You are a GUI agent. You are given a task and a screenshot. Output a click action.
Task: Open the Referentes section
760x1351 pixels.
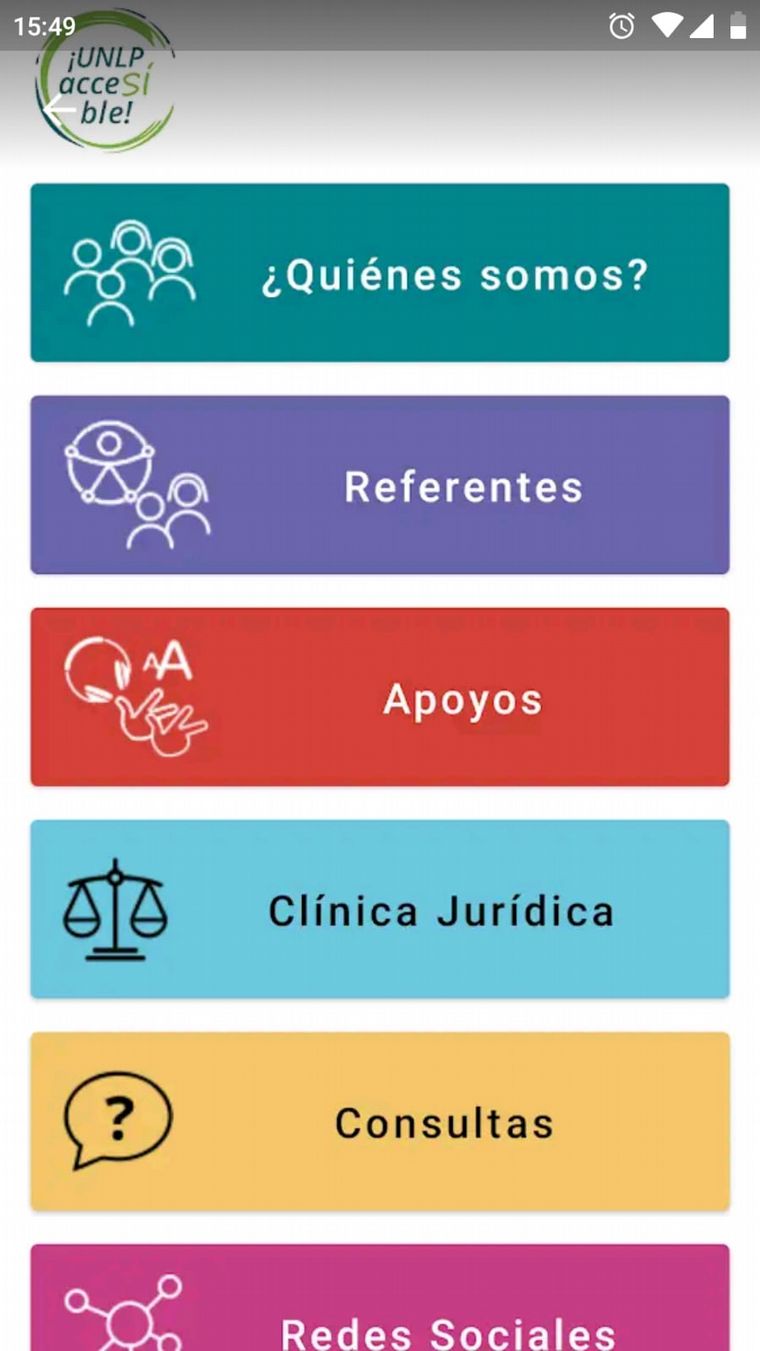(380, 485)
